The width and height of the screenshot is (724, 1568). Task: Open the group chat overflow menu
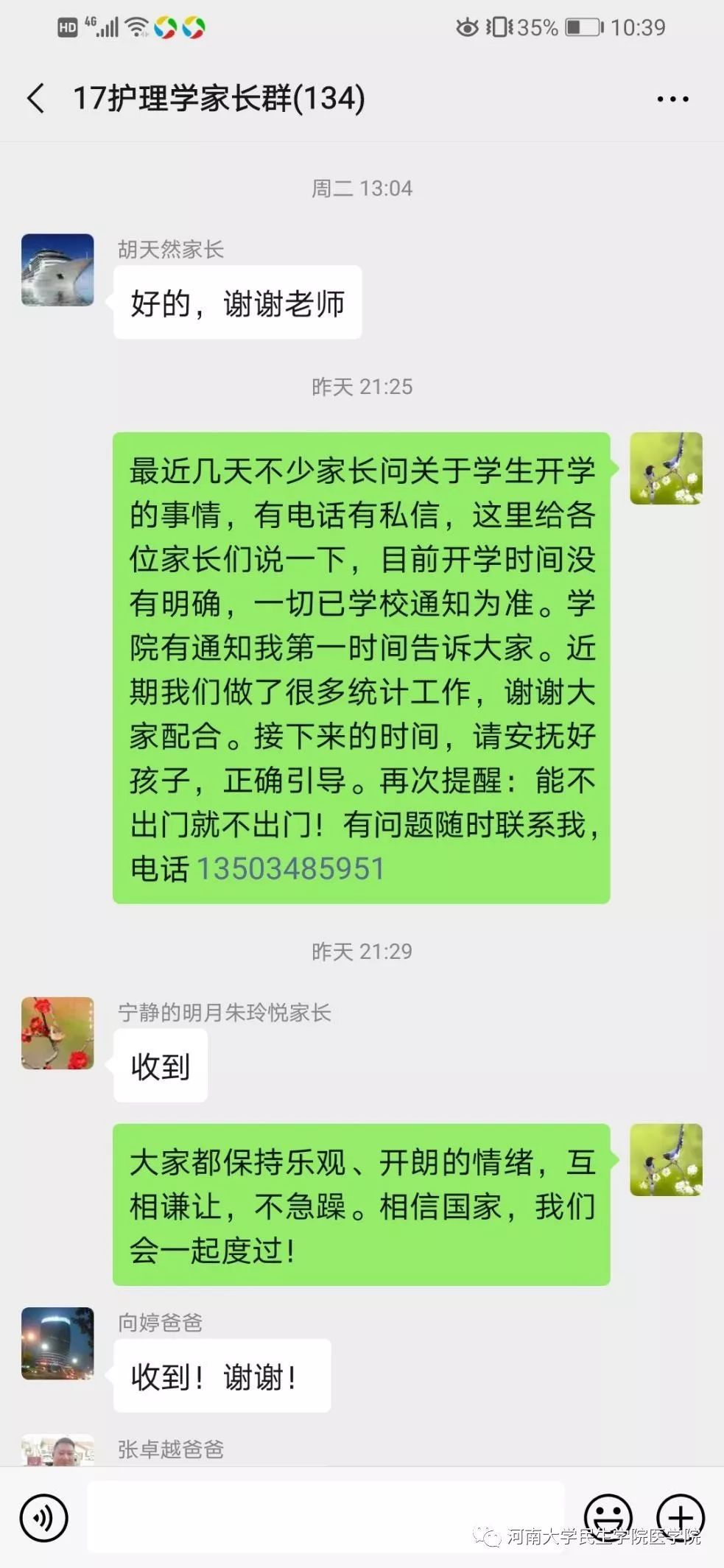click(672, 99)
